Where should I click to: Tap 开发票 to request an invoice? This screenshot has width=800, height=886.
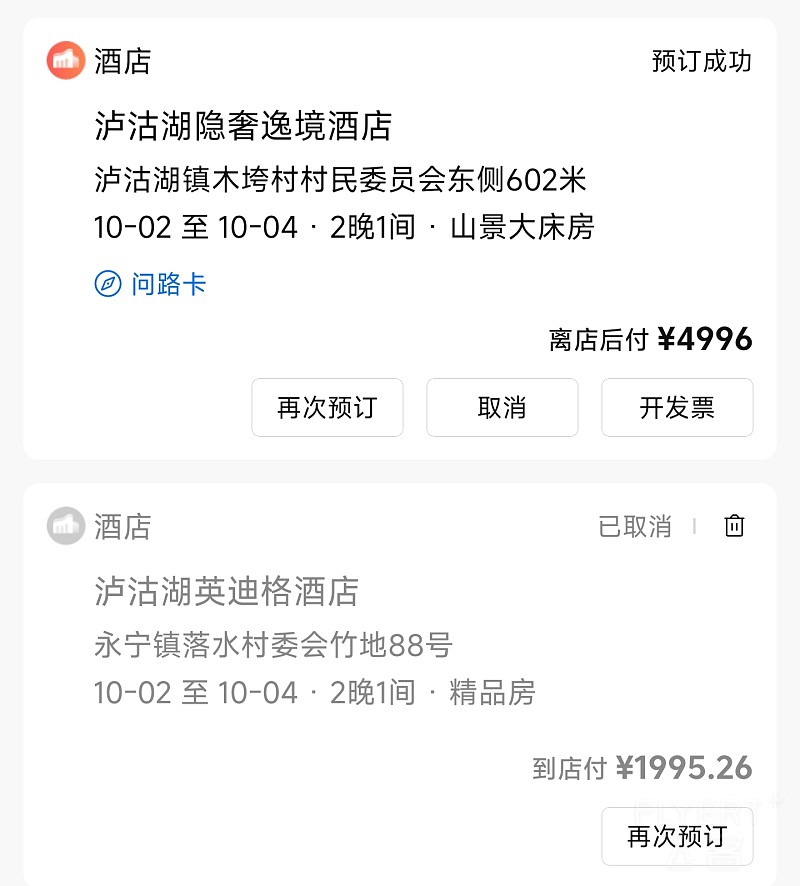tap(677, 407)
